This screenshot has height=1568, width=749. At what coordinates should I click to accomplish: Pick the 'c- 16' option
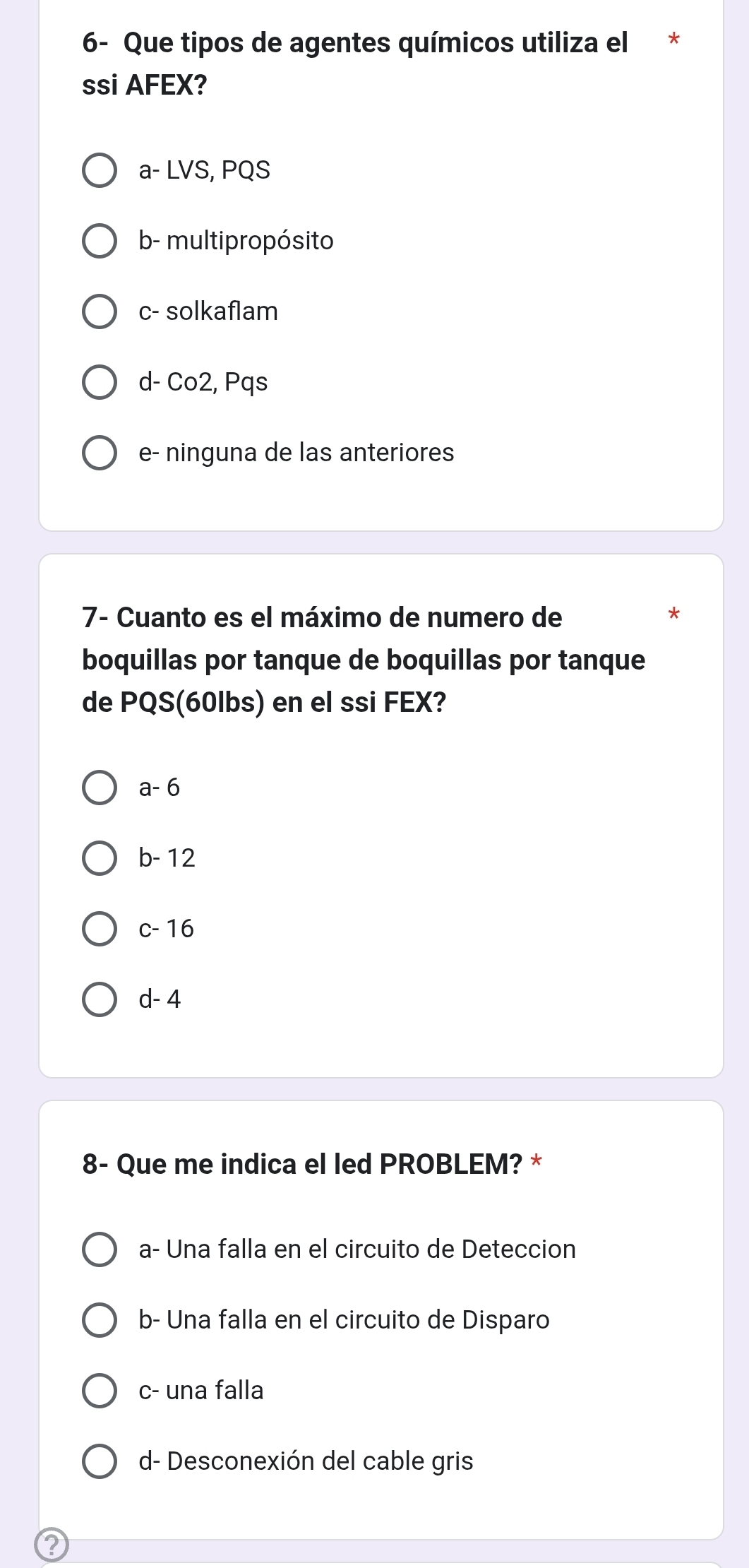[100, 929]
